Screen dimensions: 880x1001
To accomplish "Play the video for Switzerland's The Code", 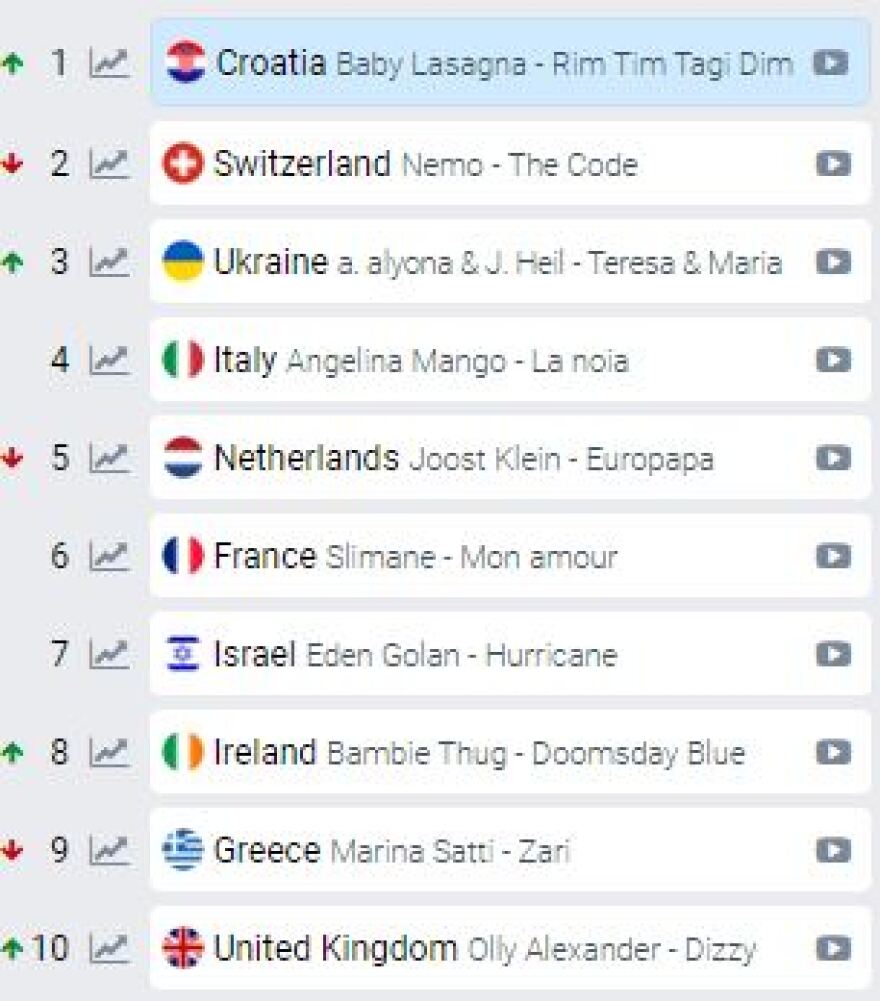I will 832,164.
